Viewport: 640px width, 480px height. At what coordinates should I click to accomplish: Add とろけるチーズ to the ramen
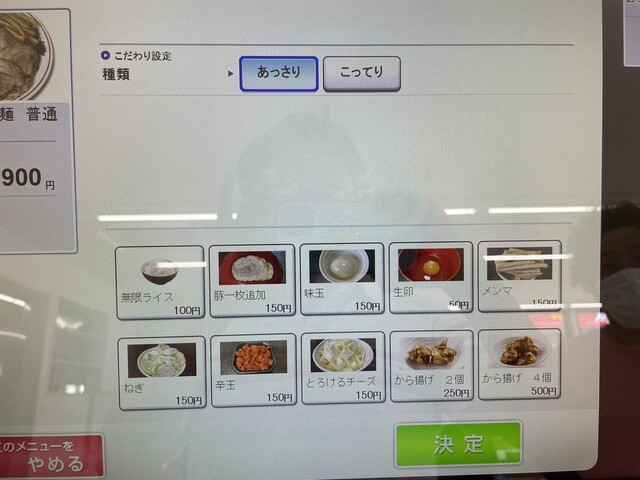click(x=343, y=368)
